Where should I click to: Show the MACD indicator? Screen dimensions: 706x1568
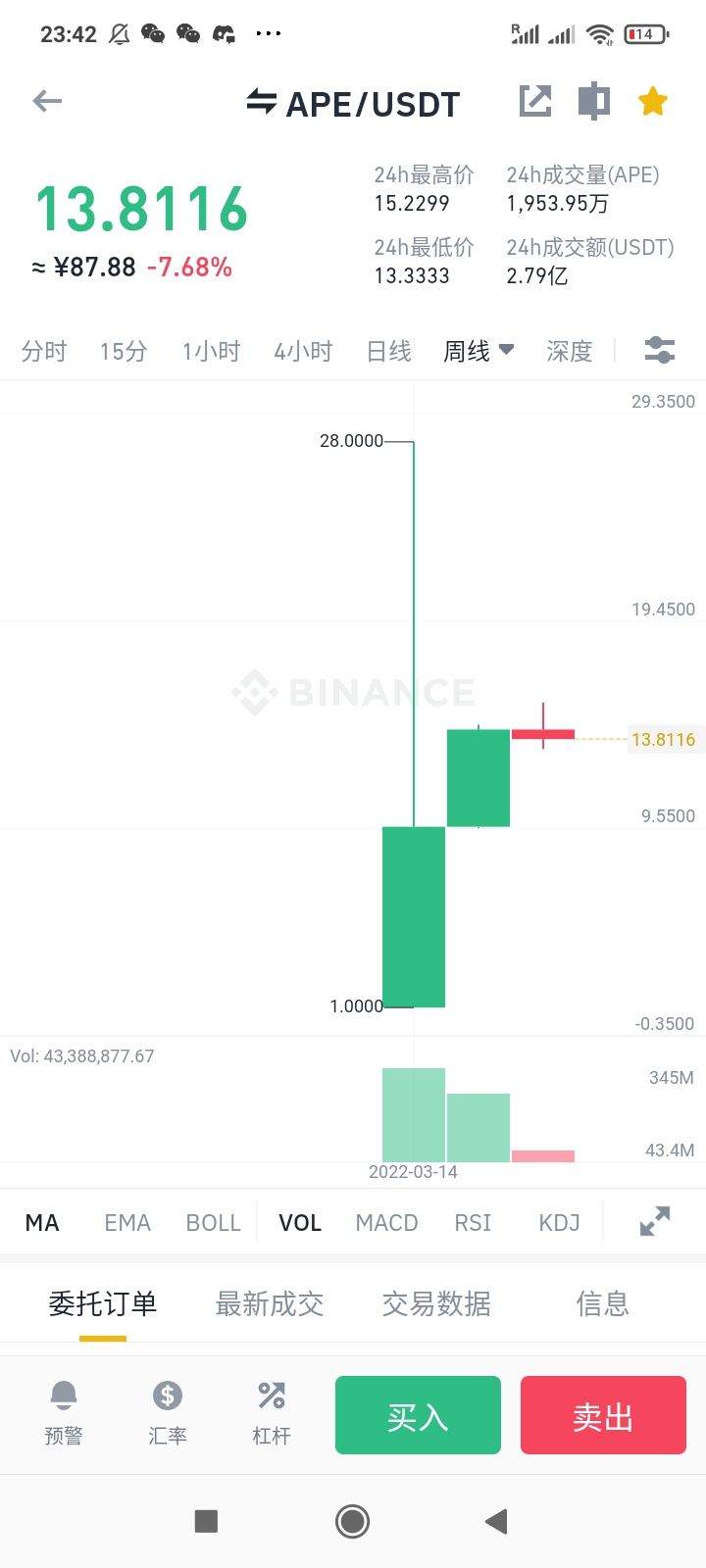point(386,1223)
